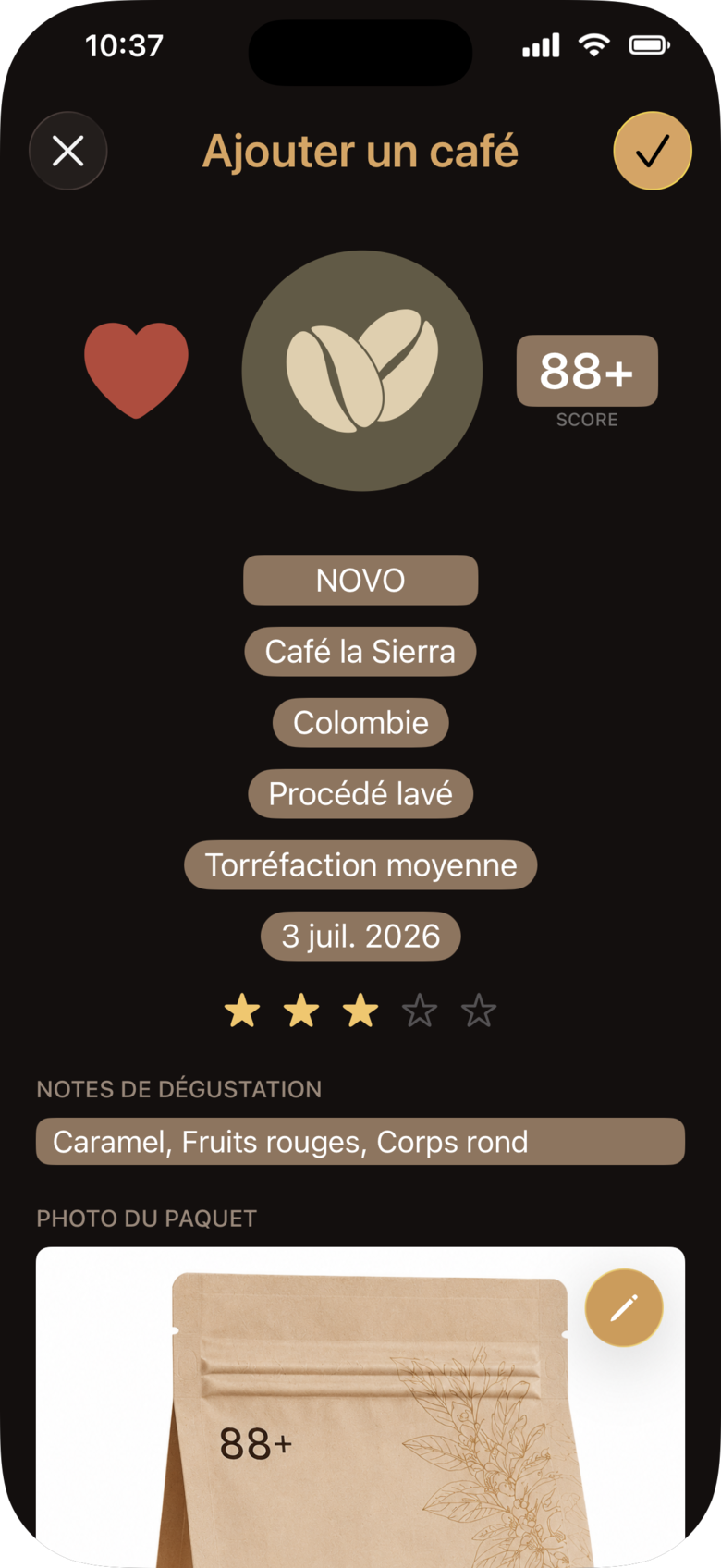This screenshot has width=721, height=1568.
Task: Open the package photo
Action: 360,1405
